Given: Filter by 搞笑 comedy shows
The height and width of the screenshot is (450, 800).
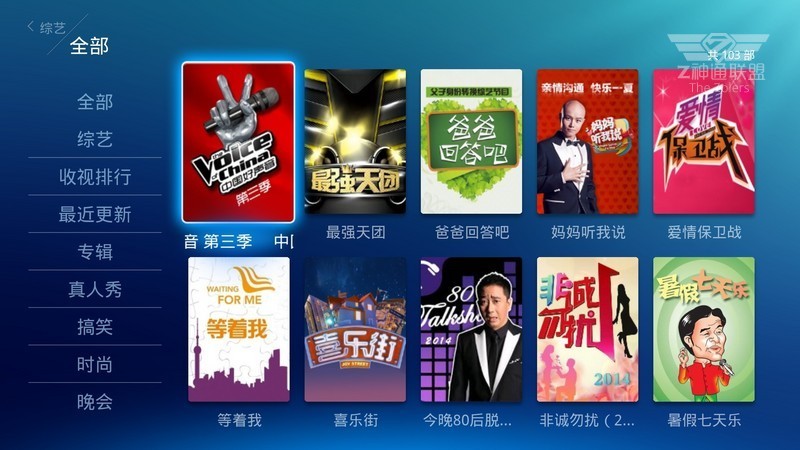Looking at the screenshot, I should 95,327.
